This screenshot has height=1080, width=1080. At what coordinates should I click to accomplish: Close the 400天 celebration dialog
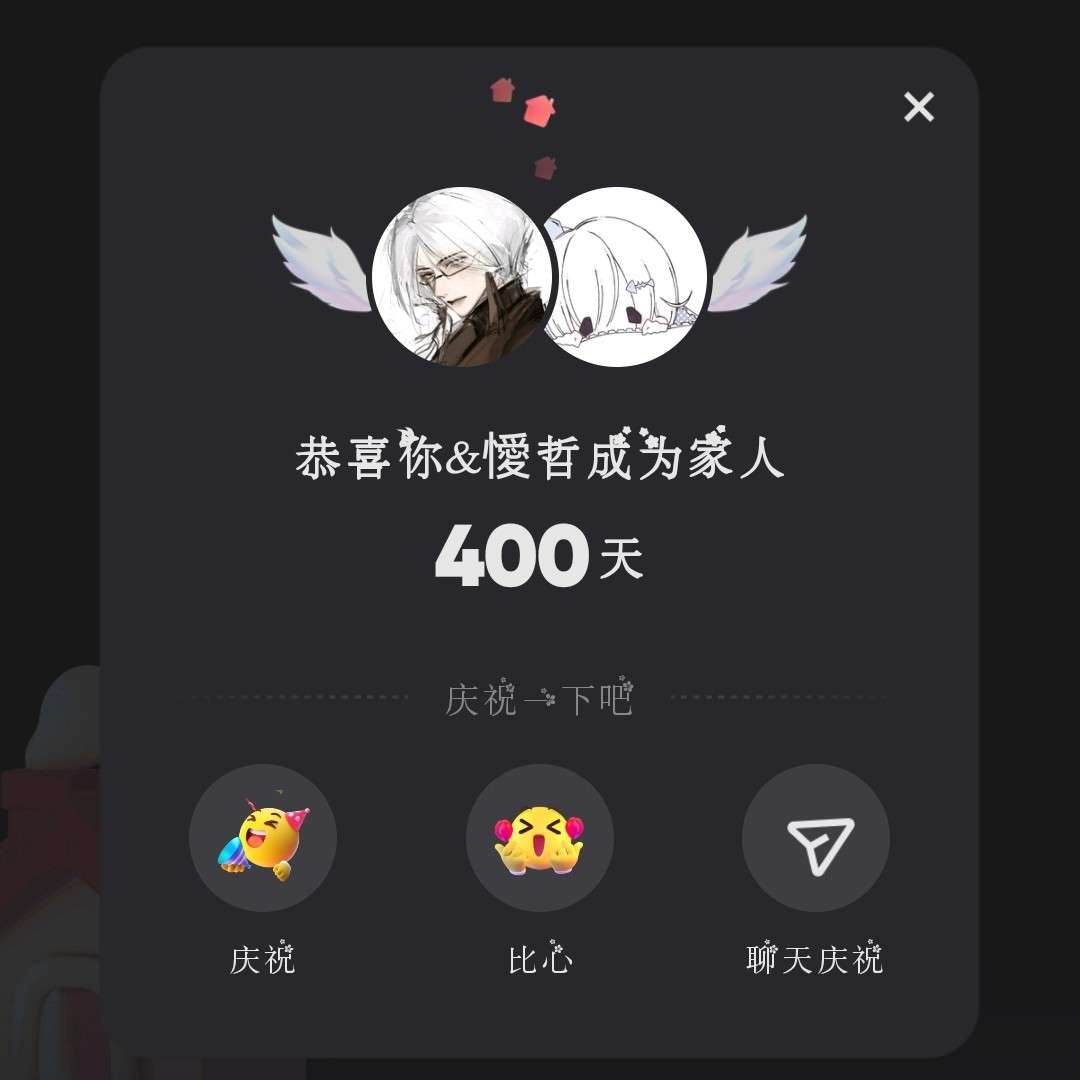click(918, 107)
